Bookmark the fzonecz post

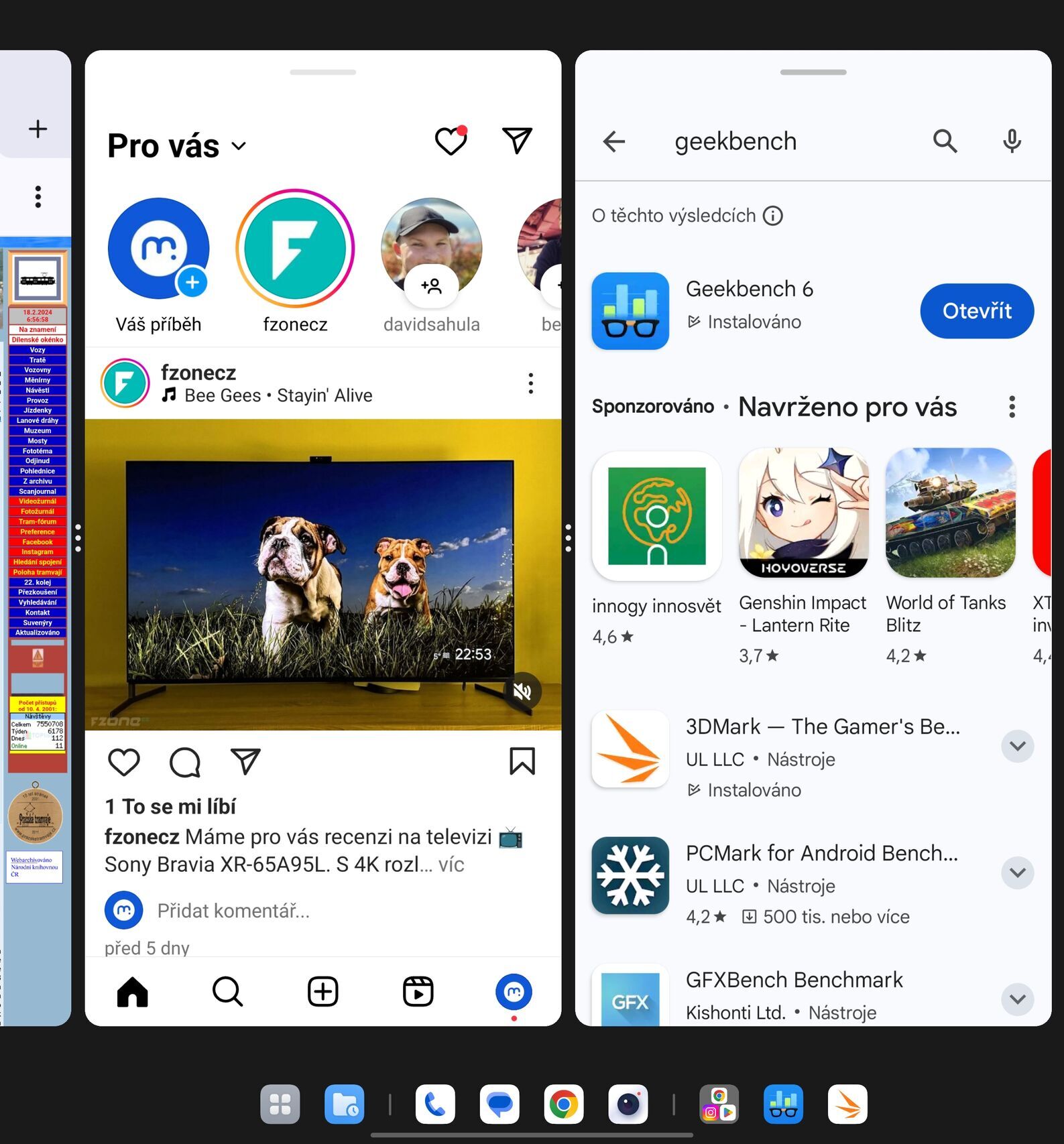point(522,762)
